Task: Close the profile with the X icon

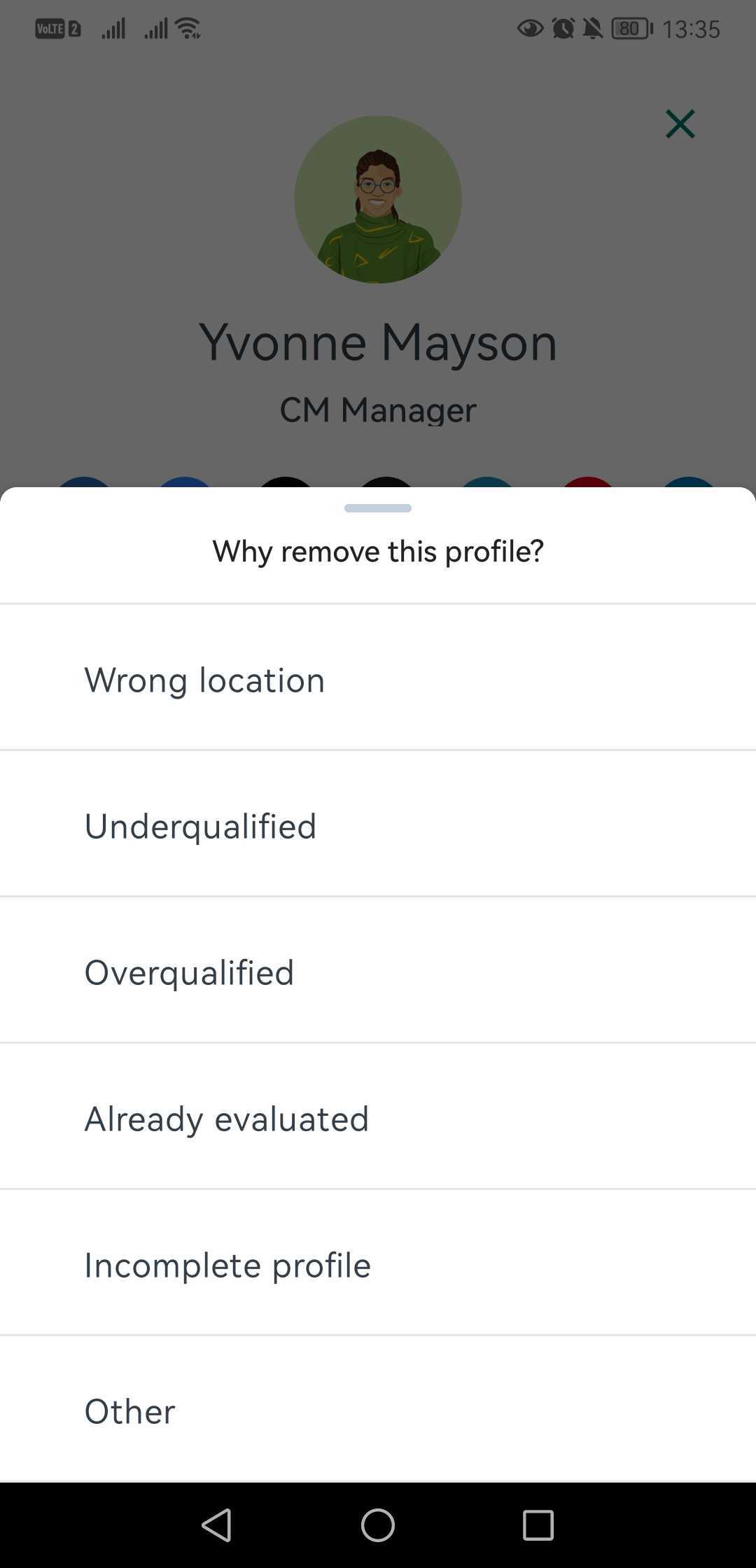Action: pyautogui.click(x=680, y=124)
